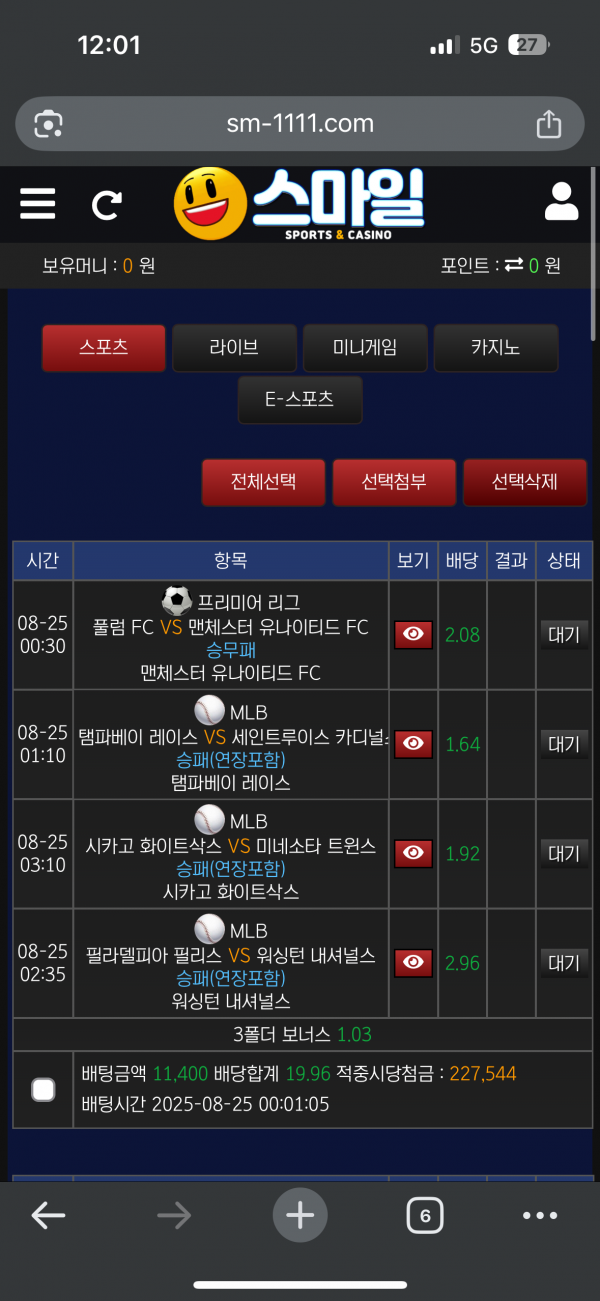Tap the 전체선택 button
Viewport: 600px width, 1301px height.
pos(264,482)
